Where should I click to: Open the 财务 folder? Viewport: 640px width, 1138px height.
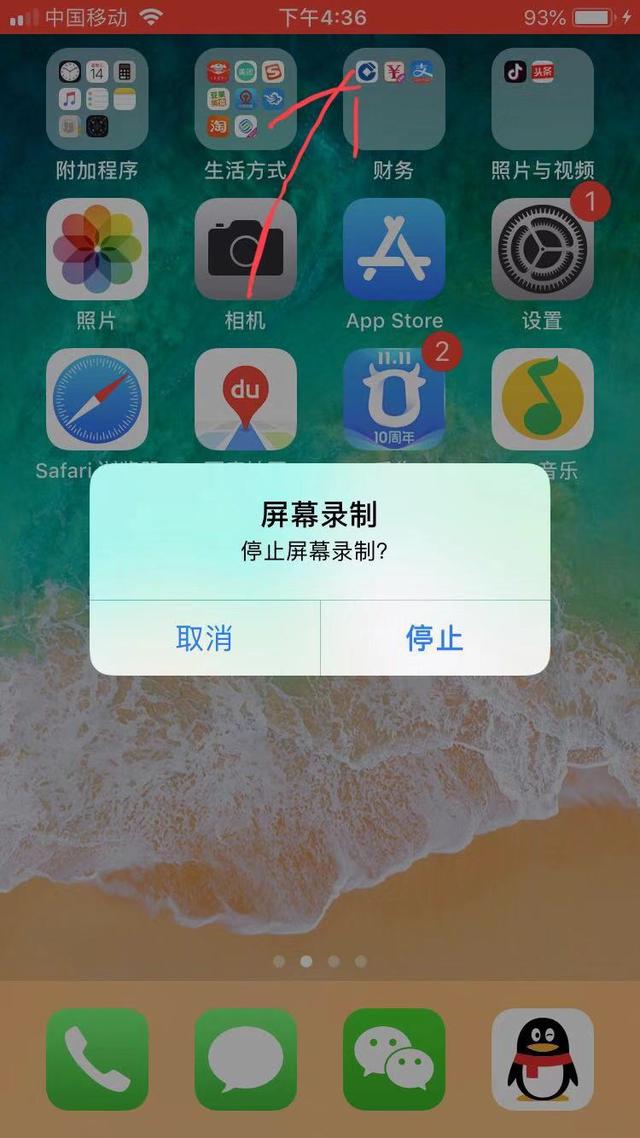pyautogui.click(x=394, y=99)
